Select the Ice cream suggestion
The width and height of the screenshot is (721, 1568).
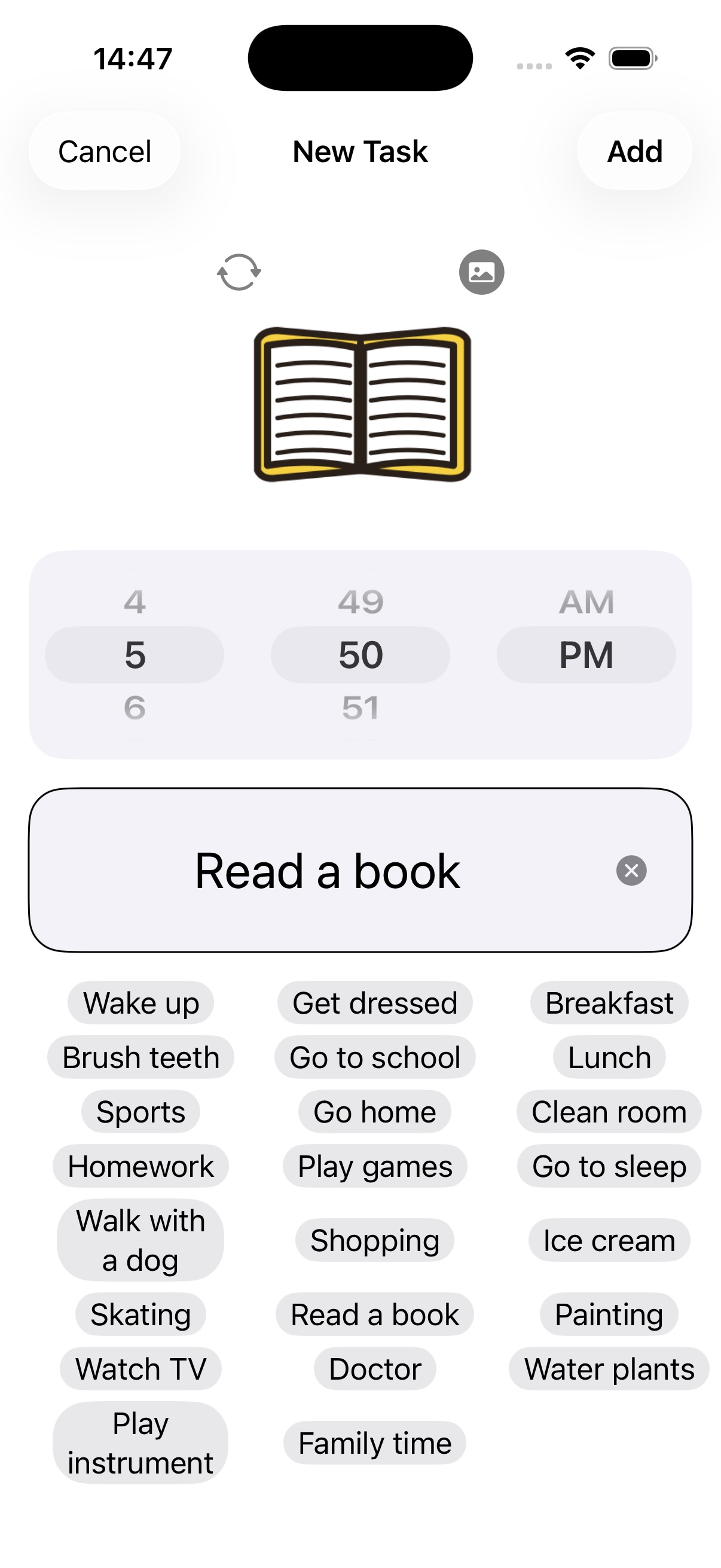(609, 1240)
